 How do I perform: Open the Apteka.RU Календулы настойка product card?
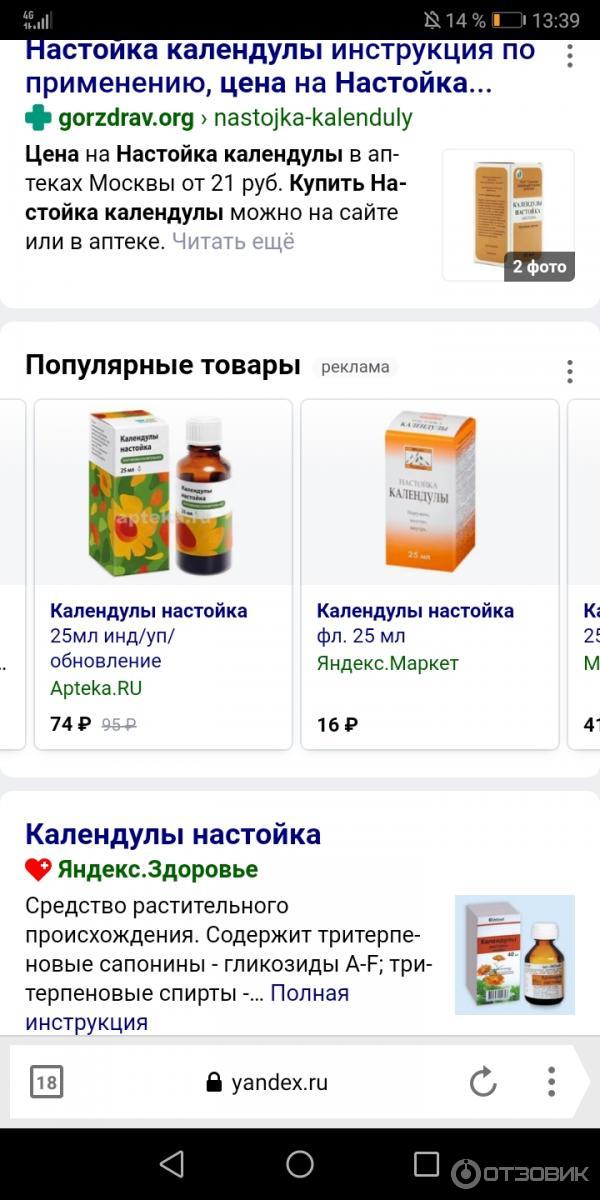point(163,573)
